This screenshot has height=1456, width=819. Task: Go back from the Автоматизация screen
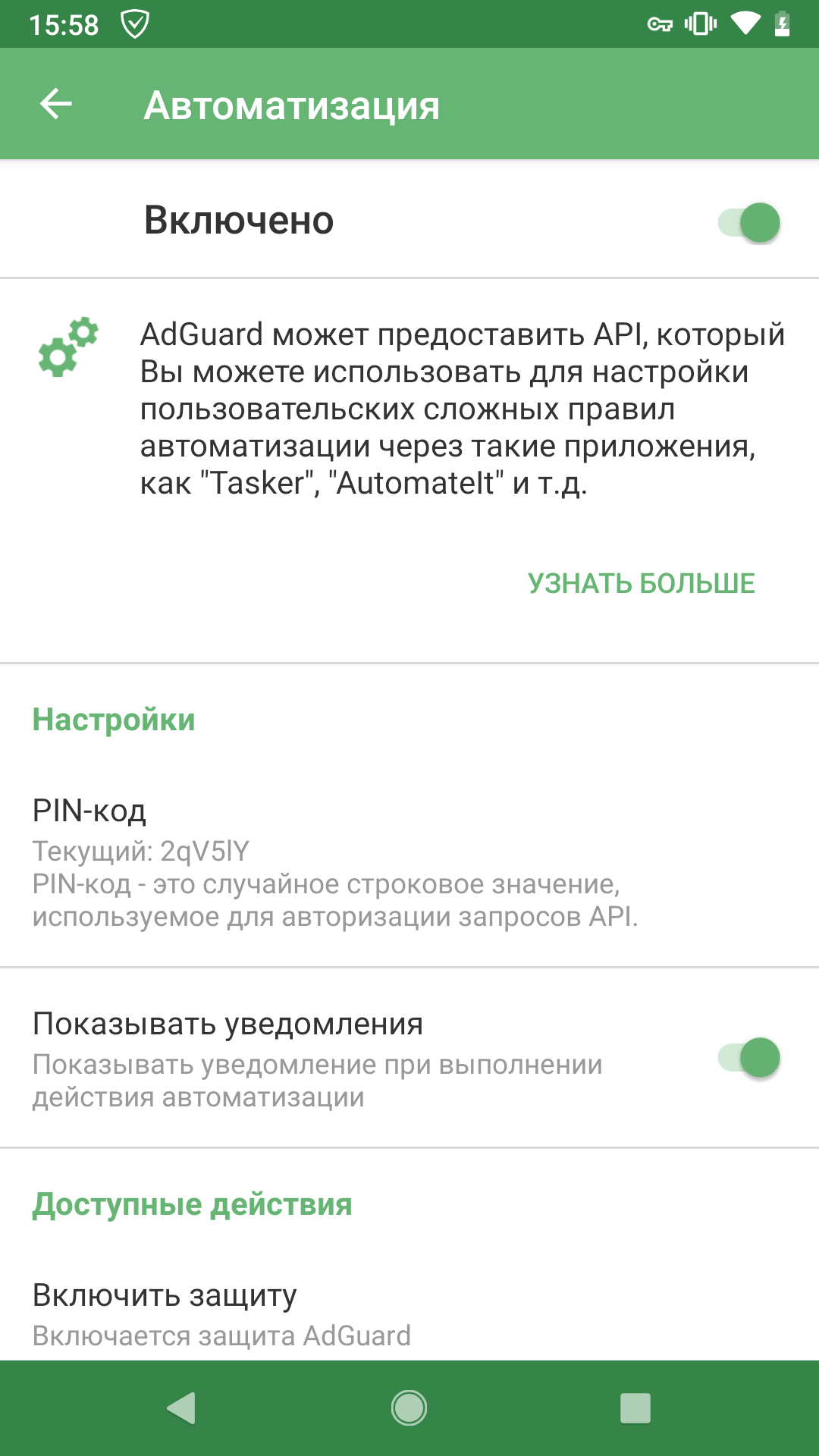click(x=56, y=104)
